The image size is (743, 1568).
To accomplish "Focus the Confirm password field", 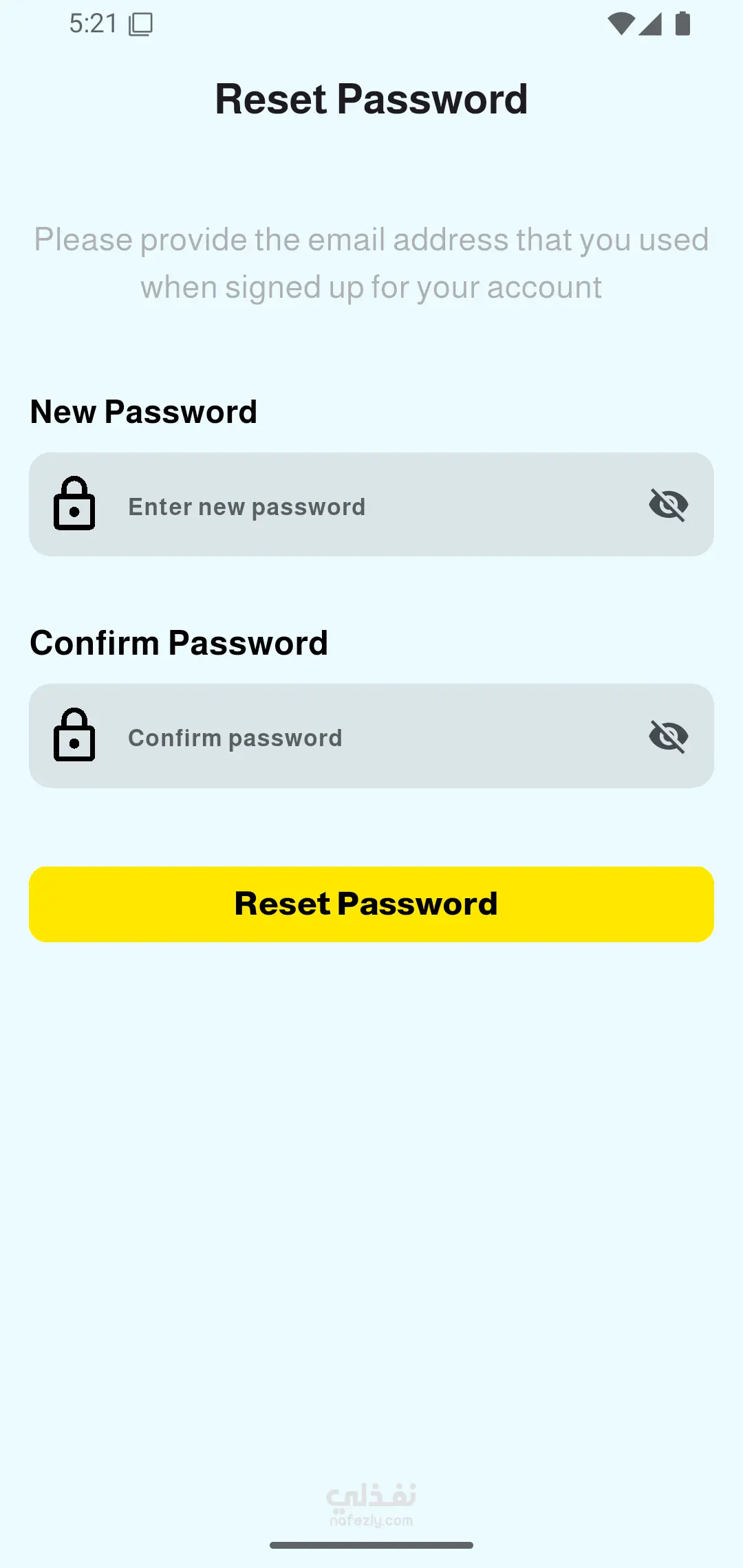I will coord(371,736).
